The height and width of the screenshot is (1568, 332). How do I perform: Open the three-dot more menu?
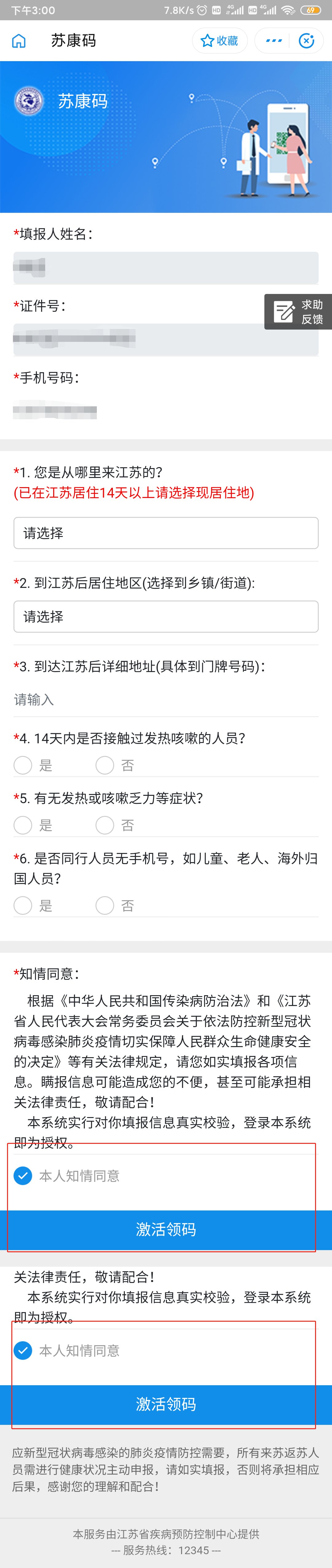(274, 41)
